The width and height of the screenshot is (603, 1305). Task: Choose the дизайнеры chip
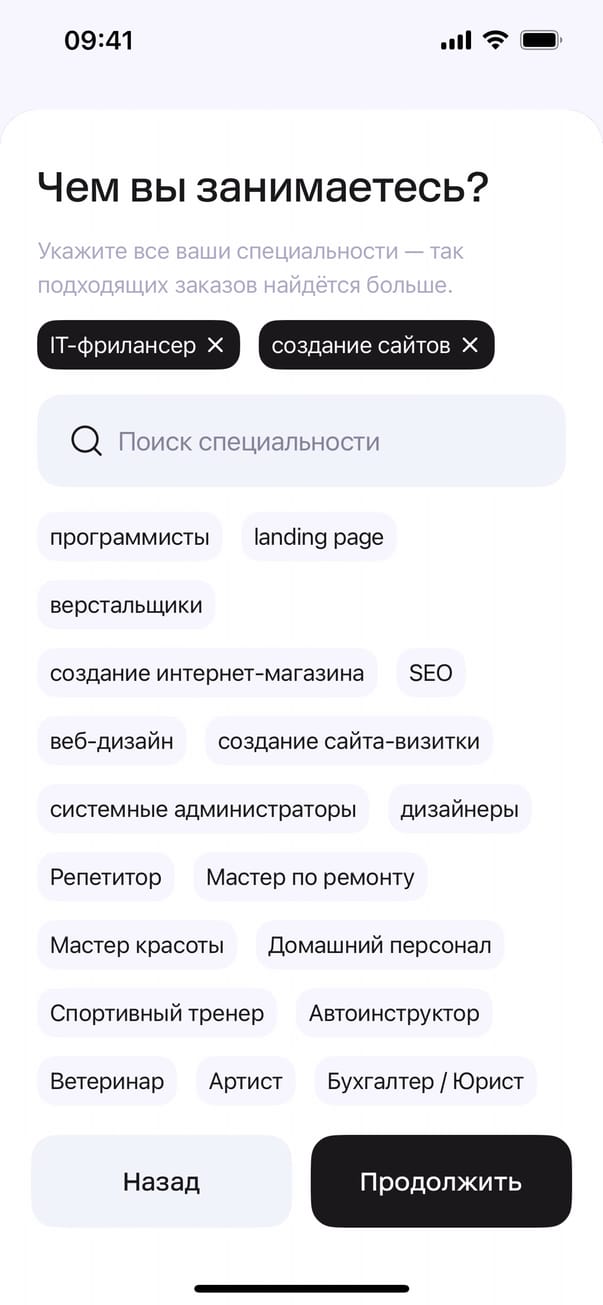pyautogui.click(x=459, y=809)
